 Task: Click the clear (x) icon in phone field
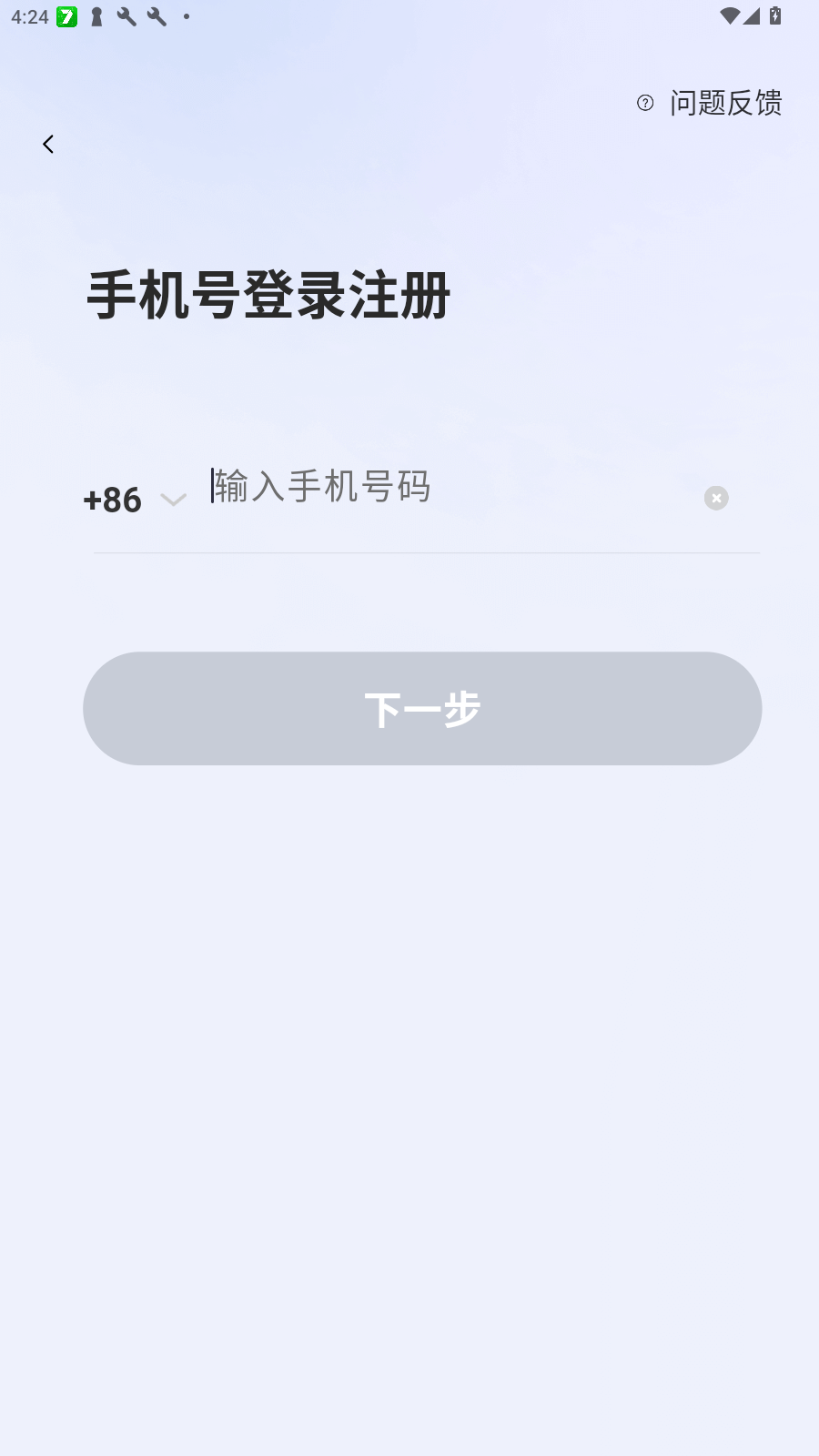(x=716, y=498)
